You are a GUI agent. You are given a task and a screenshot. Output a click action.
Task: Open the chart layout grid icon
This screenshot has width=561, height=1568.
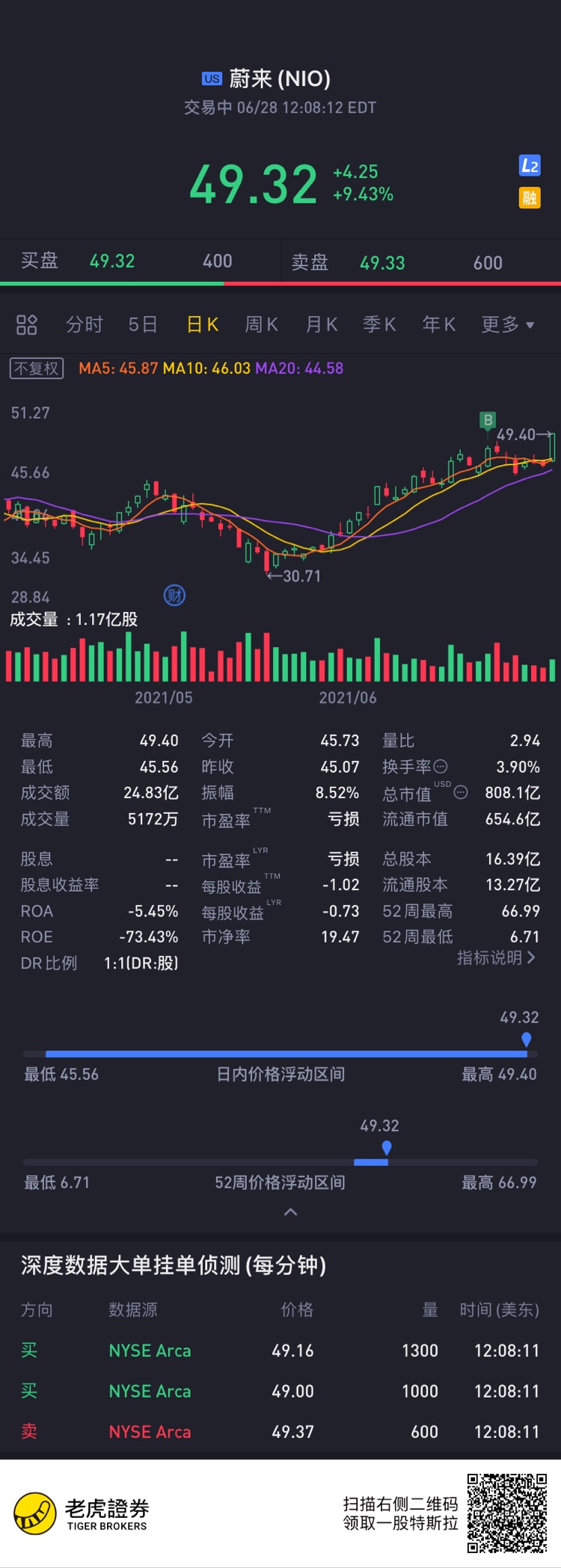27,324
